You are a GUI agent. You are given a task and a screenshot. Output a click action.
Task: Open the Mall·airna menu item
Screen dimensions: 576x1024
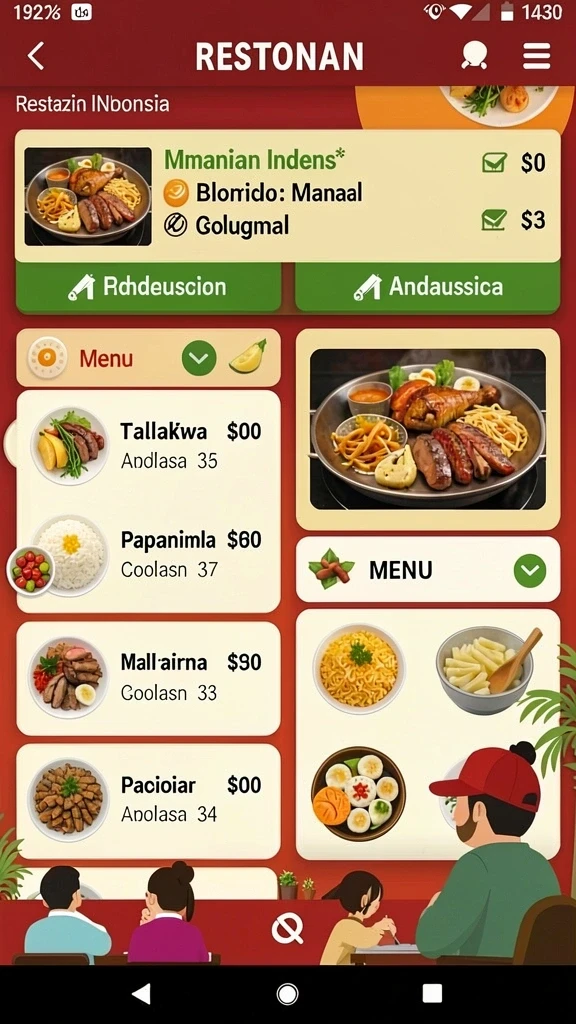(149, 678)
